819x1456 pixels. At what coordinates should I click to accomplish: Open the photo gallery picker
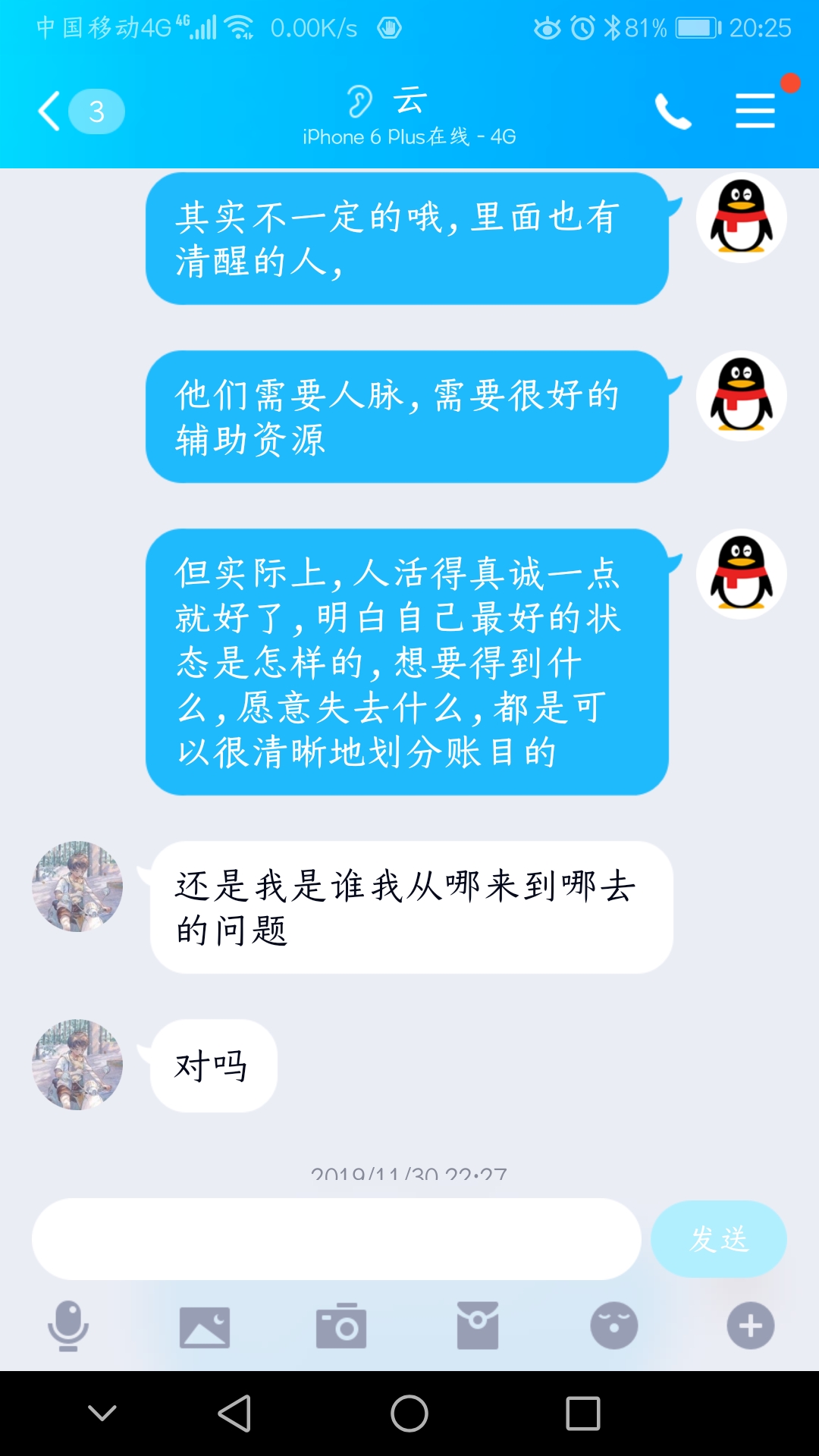click(x=205, y=1326)
